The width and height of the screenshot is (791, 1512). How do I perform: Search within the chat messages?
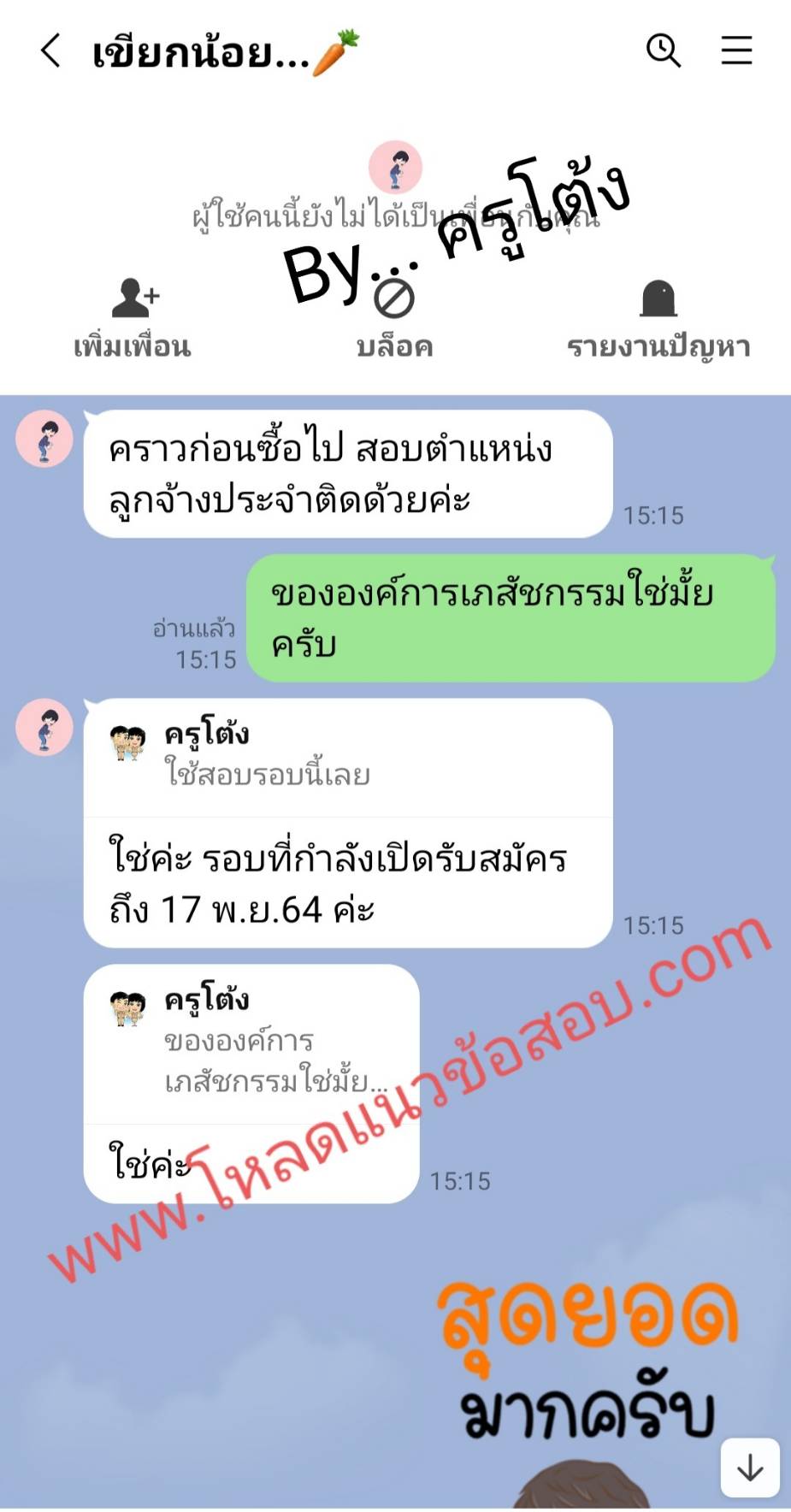click(663, 50)
